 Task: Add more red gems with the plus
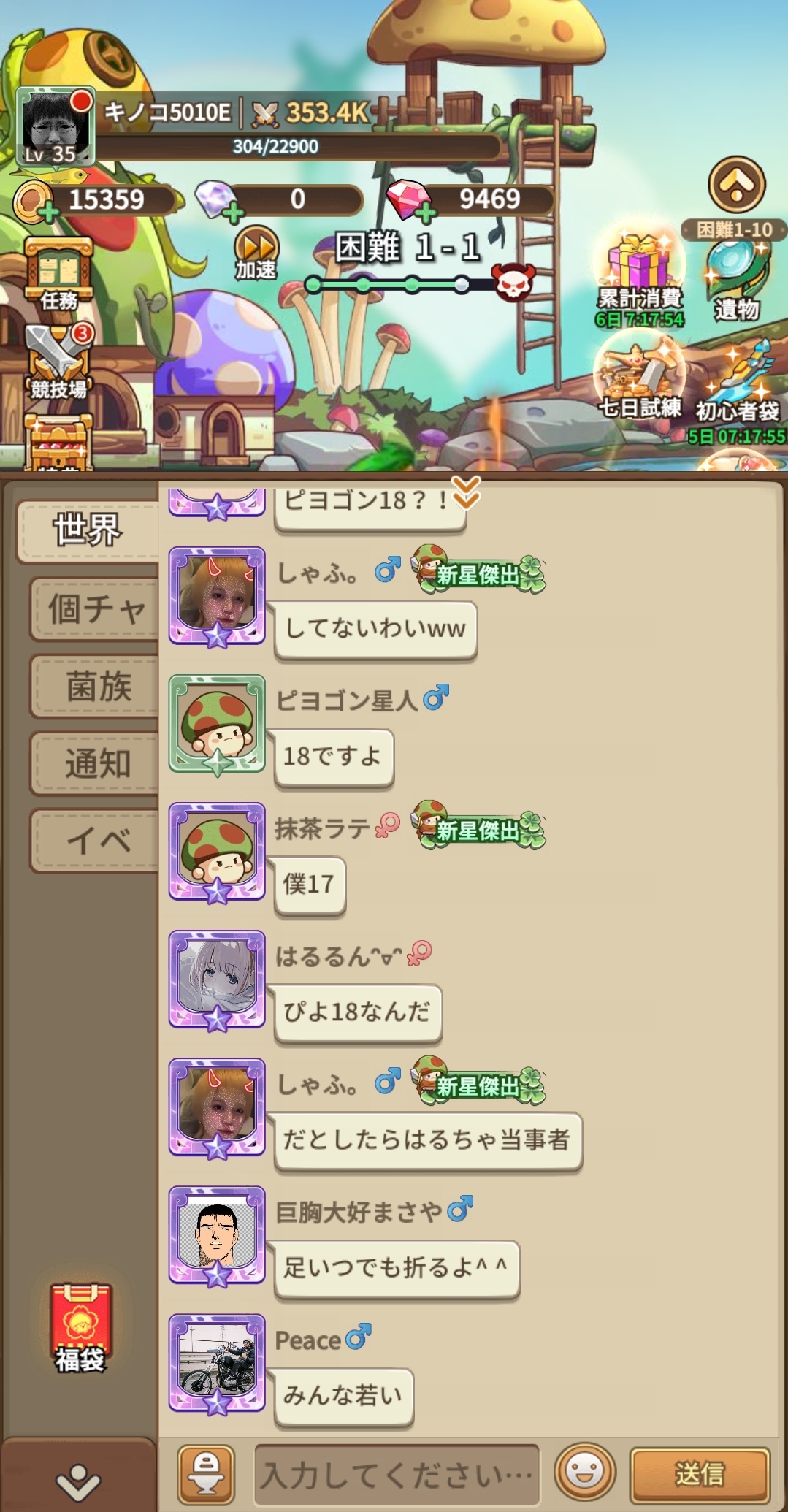pyautogui.click(x=424, y=213)
